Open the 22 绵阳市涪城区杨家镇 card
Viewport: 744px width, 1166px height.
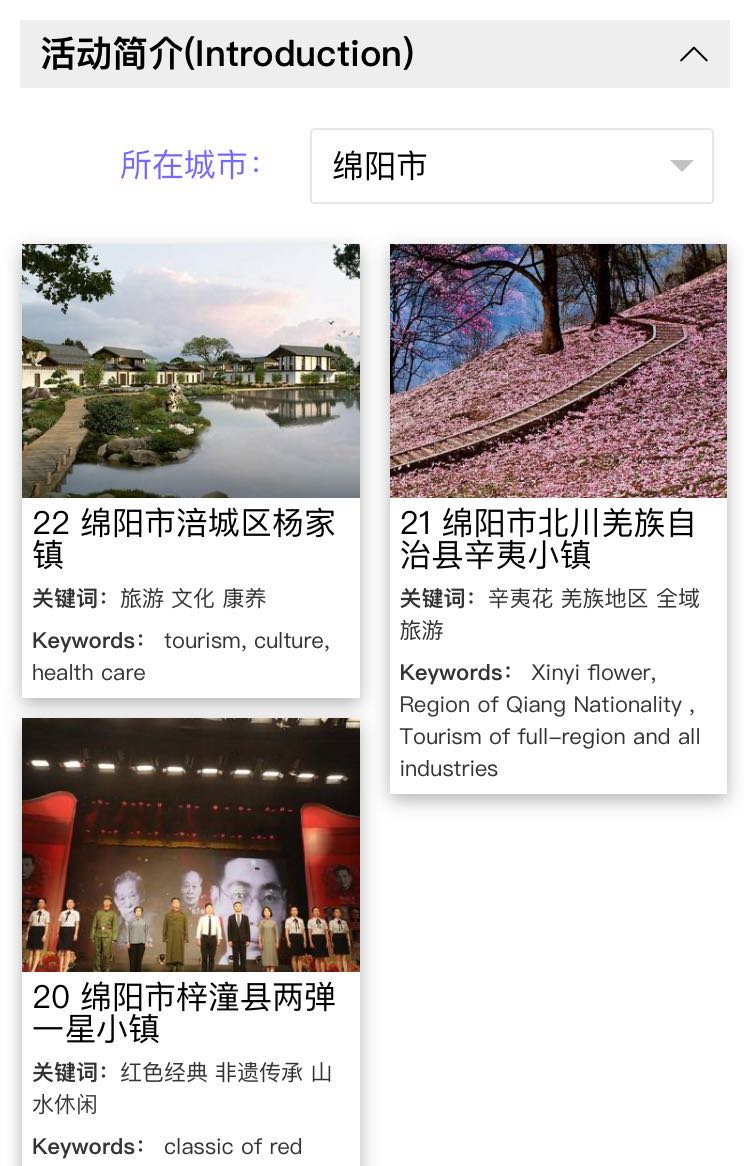point(190,372)
